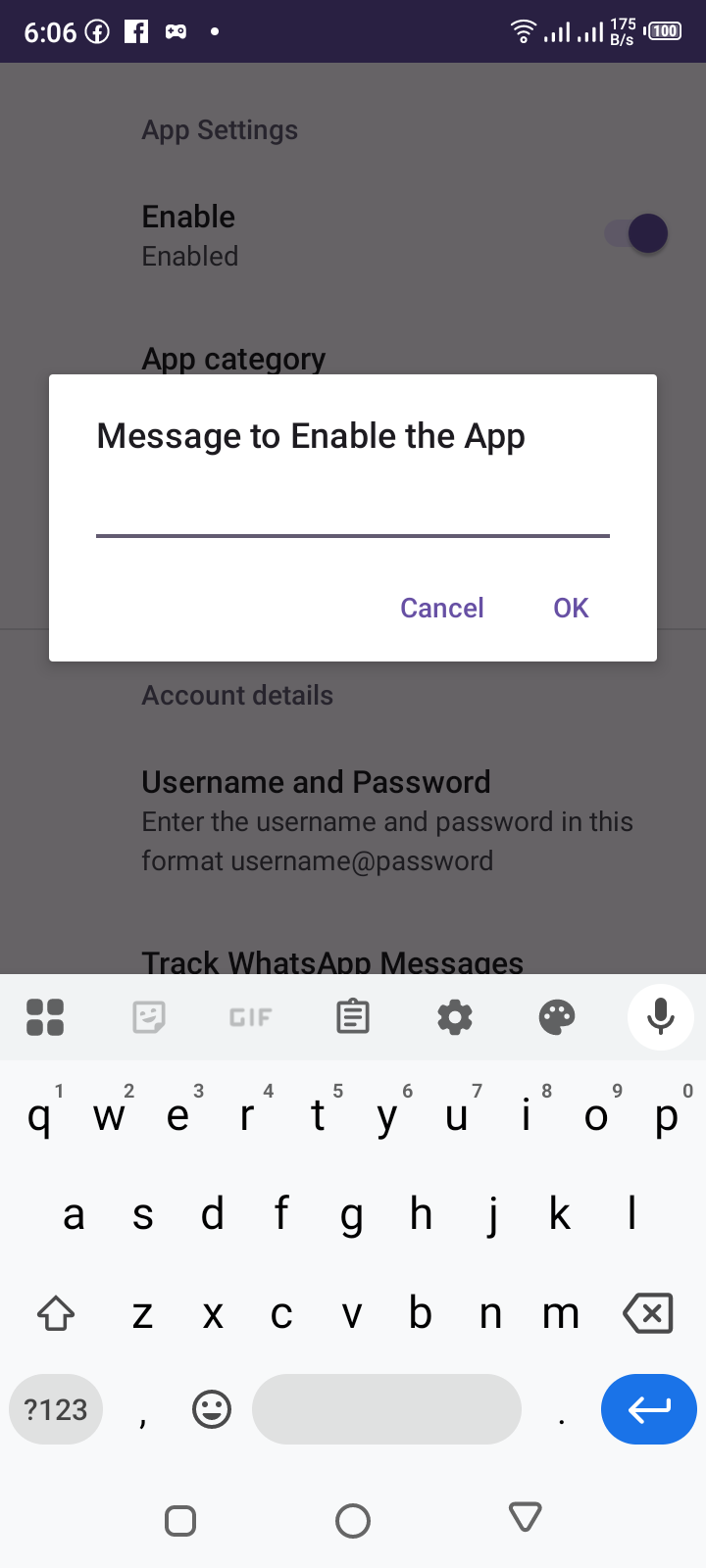Open App category options
Screen dimensions: 706x1568
click(233, 359)
